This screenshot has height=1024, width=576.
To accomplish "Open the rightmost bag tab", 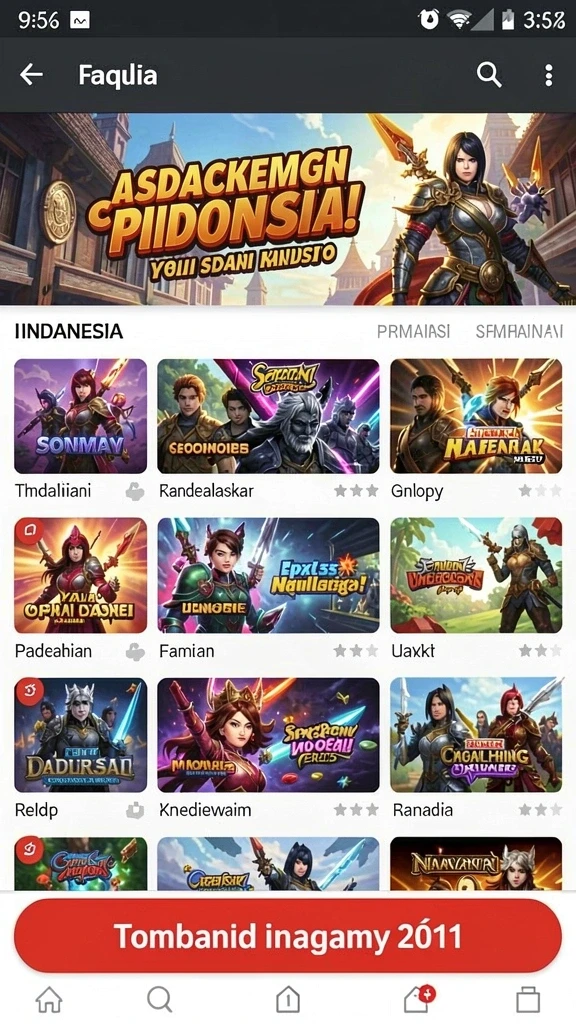I will (x=528, y=999).
